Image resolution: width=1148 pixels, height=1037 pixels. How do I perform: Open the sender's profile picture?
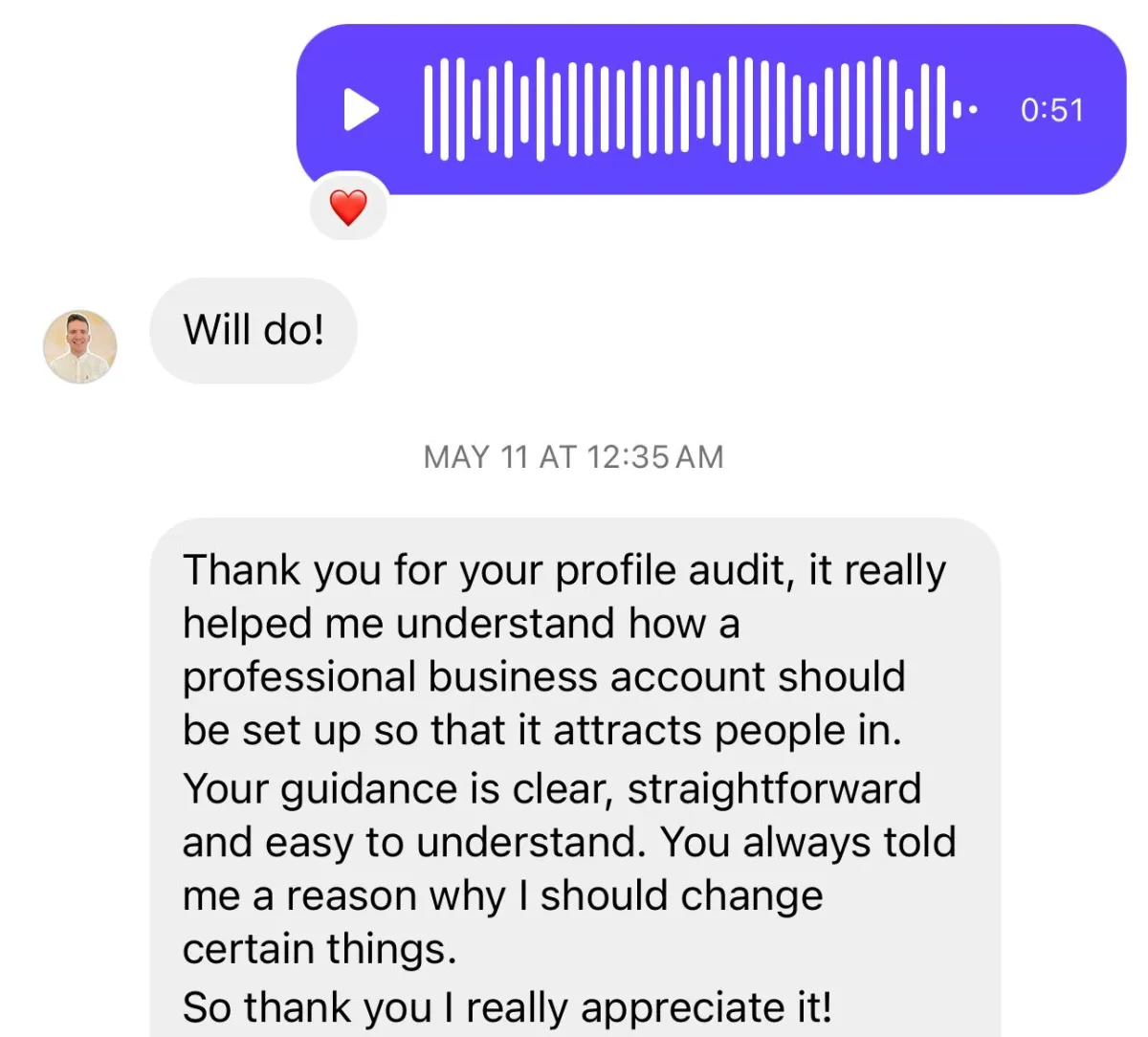(x=80, y=346)
